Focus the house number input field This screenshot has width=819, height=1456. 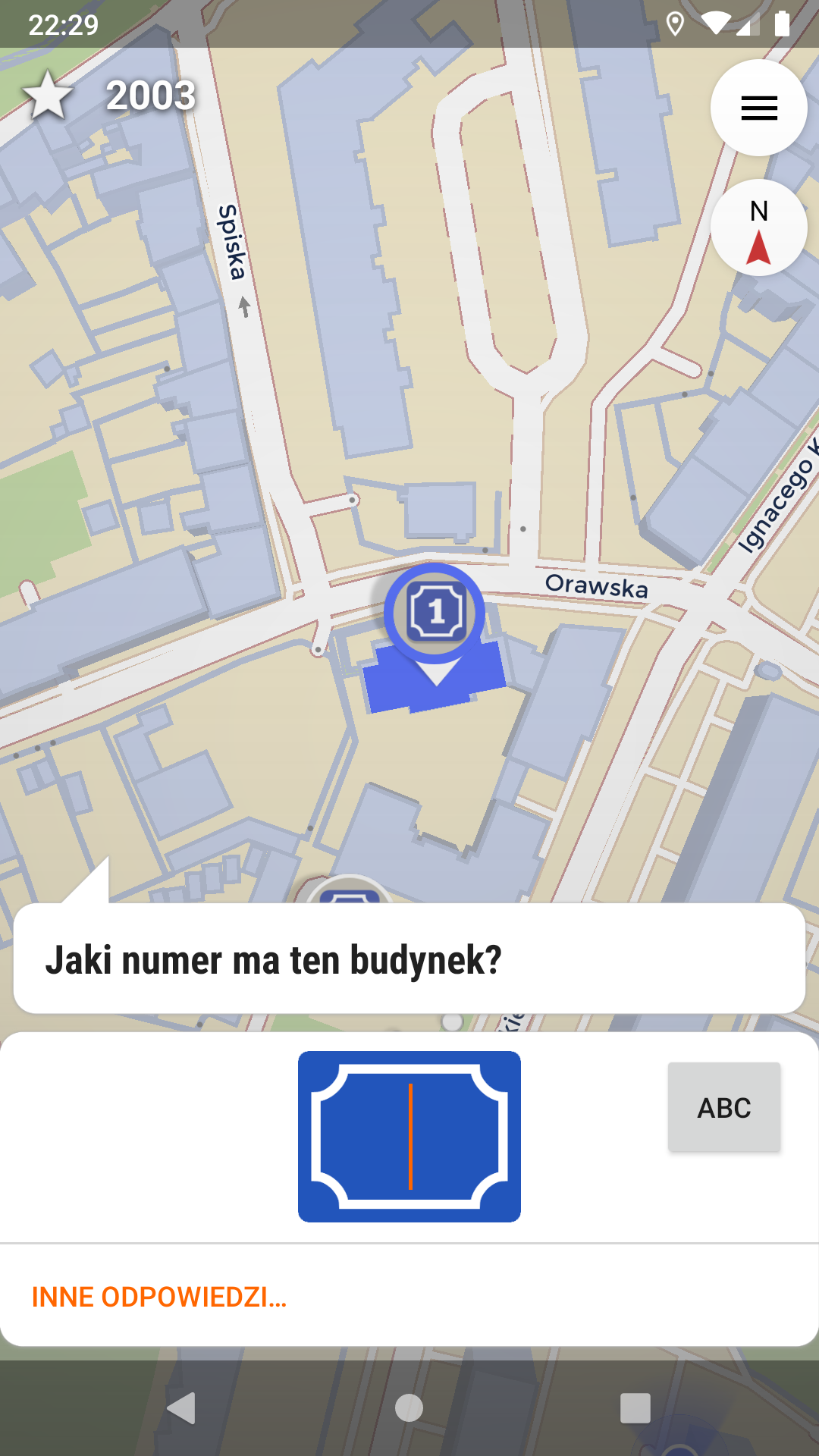(x=409, y=1136)
